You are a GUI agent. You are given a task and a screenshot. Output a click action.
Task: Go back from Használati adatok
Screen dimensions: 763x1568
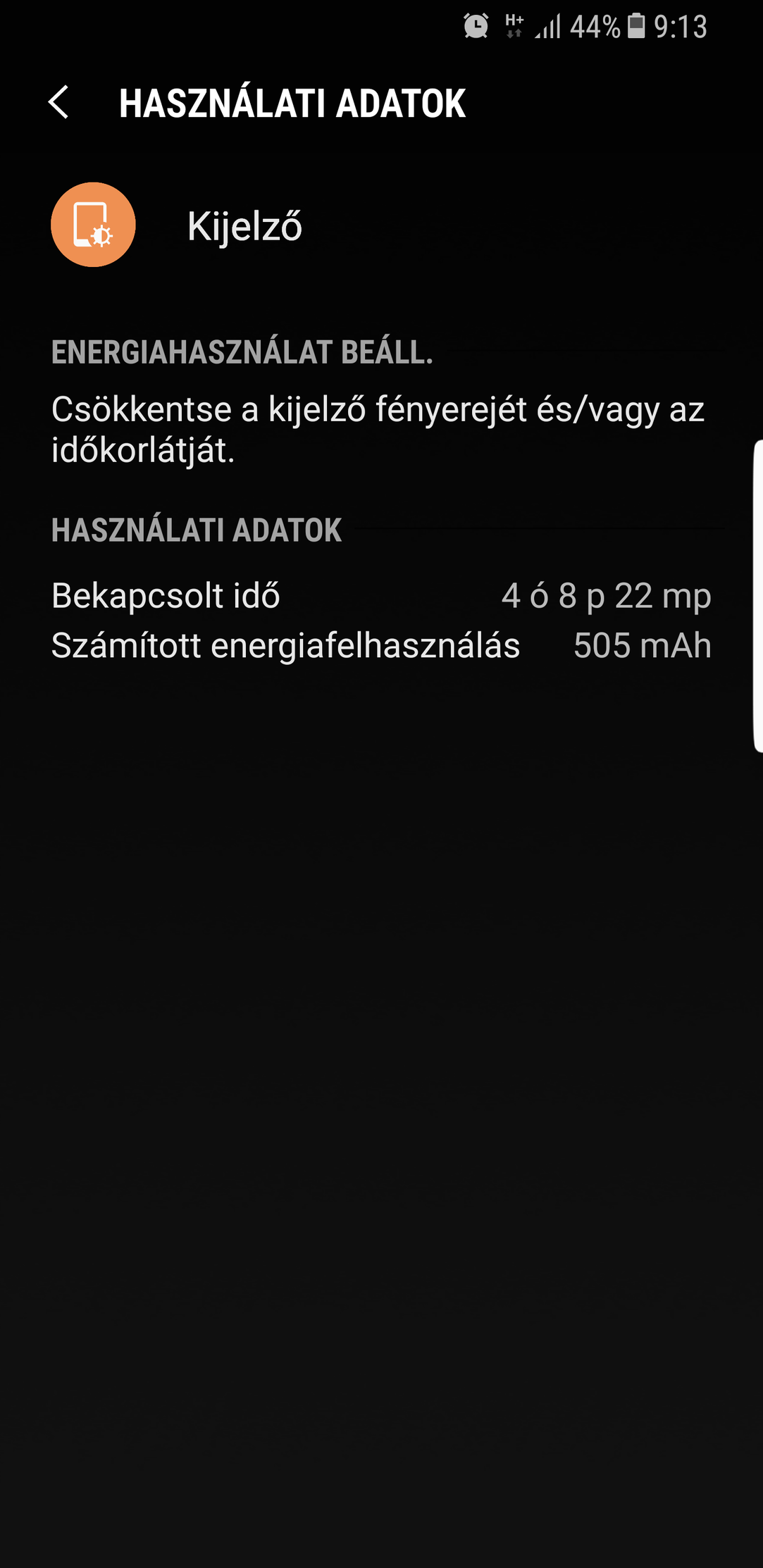tap(58, 103)
